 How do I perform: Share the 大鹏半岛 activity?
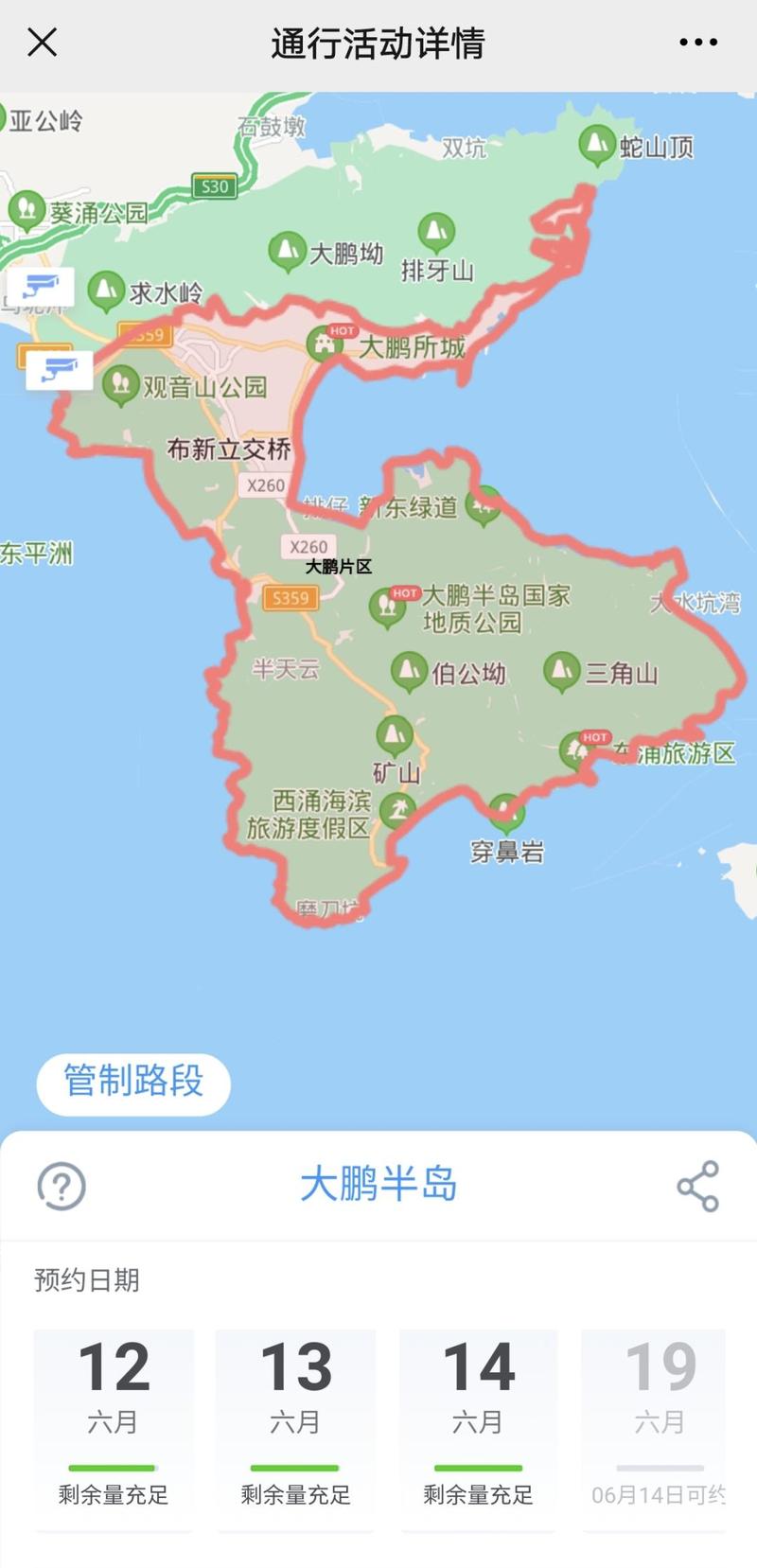[x=697, y=1186]
